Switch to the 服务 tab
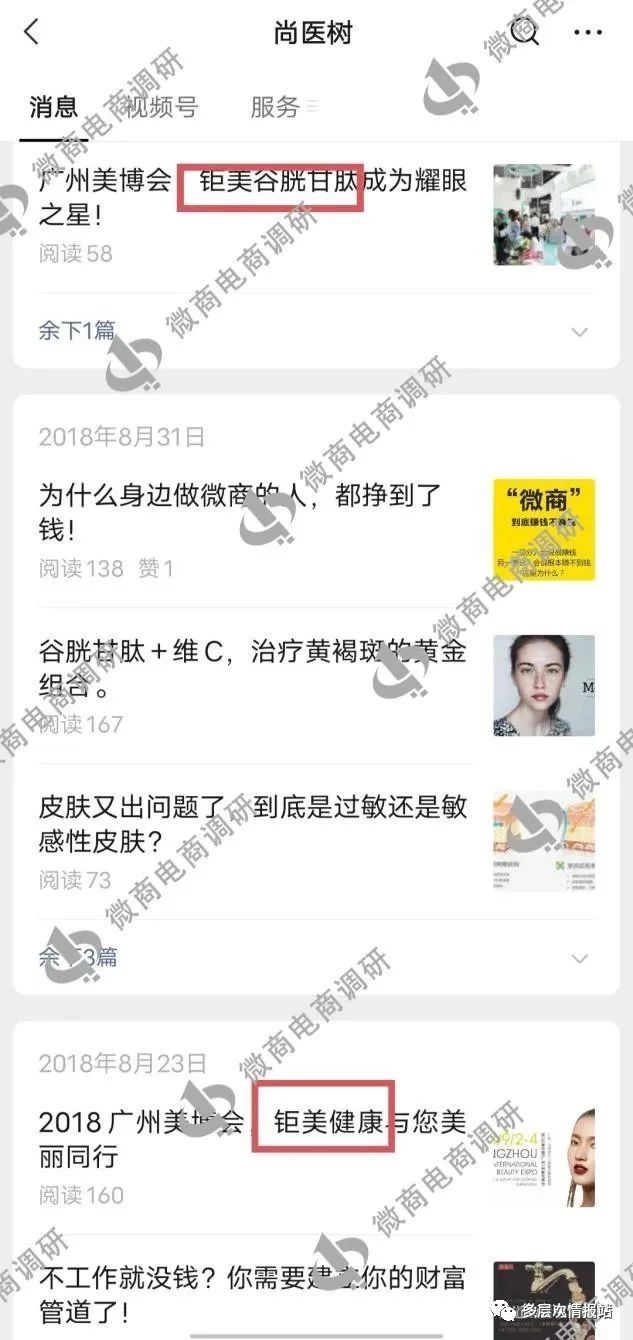 (275, 107)
